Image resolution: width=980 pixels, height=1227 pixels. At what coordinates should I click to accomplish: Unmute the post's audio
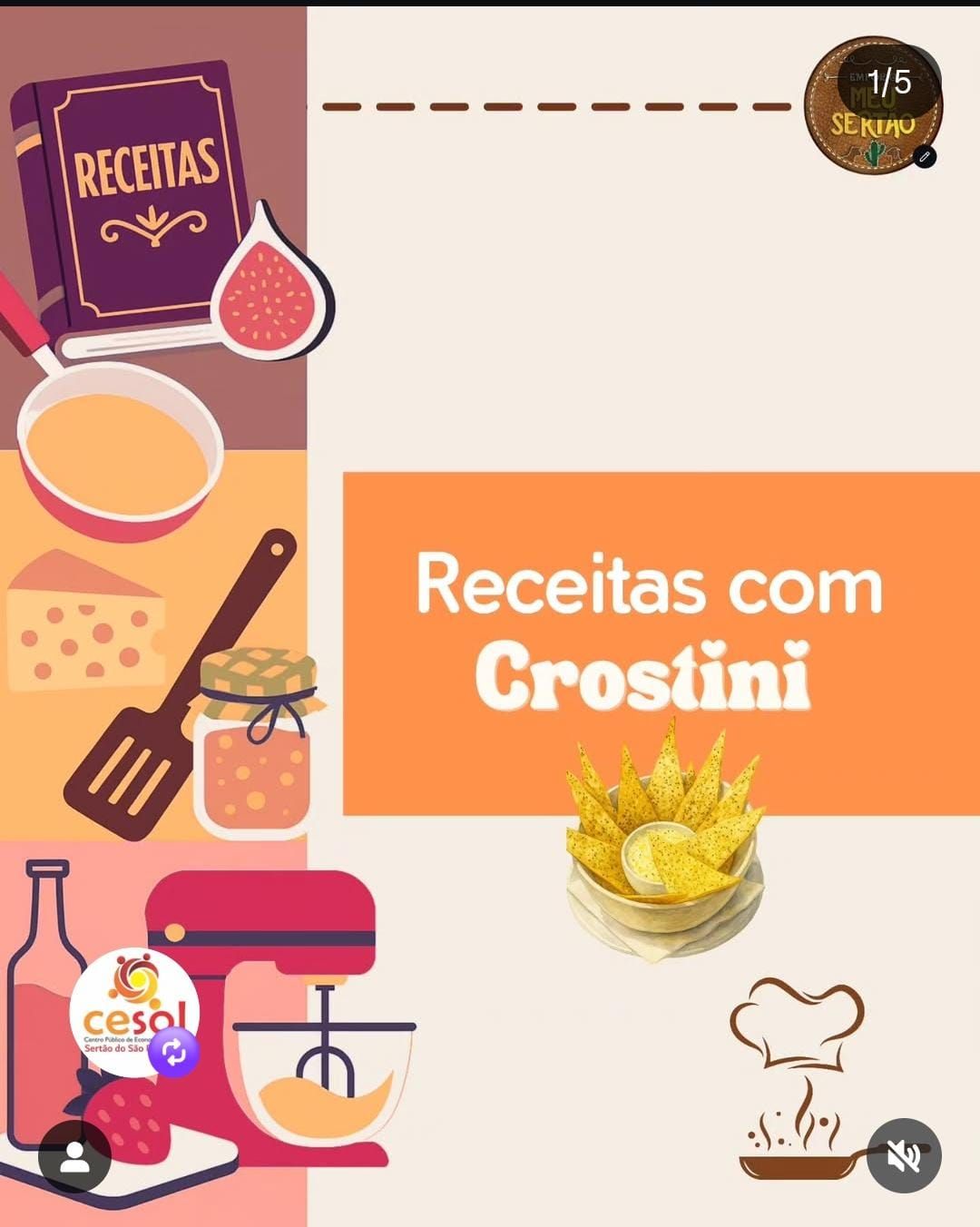904,1155
